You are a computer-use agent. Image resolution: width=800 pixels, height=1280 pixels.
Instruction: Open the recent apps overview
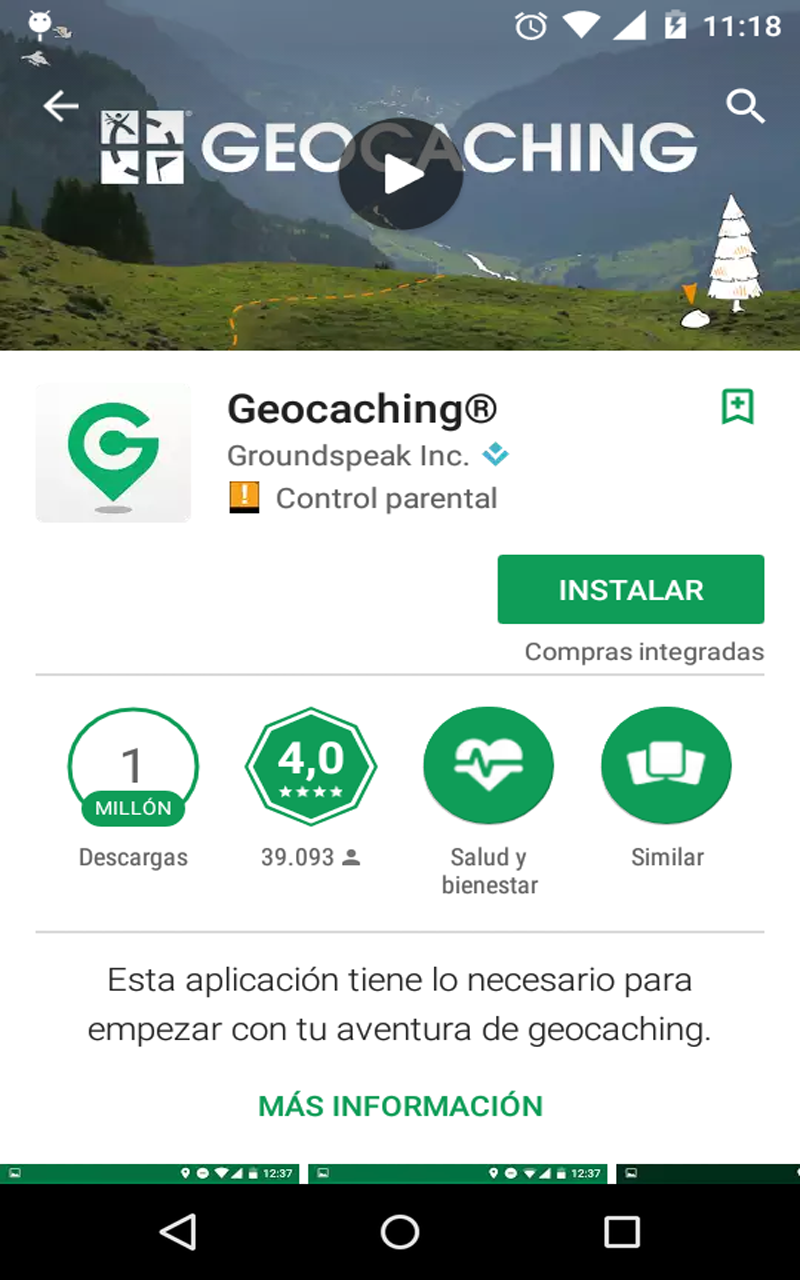click(621, 1232)
